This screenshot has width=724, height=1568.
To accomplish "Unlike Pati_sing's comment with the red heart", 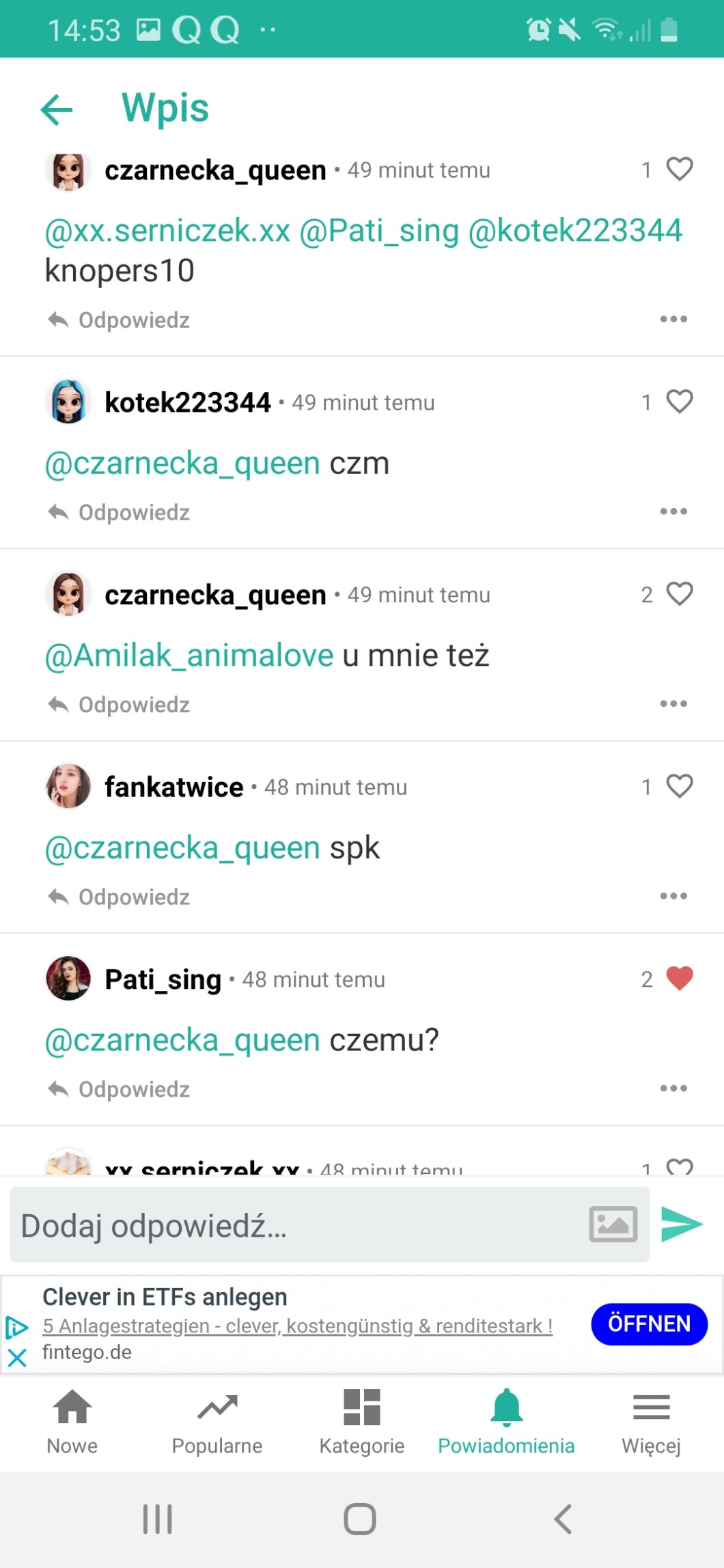I will pyautogui.click(x=679, y=979).
